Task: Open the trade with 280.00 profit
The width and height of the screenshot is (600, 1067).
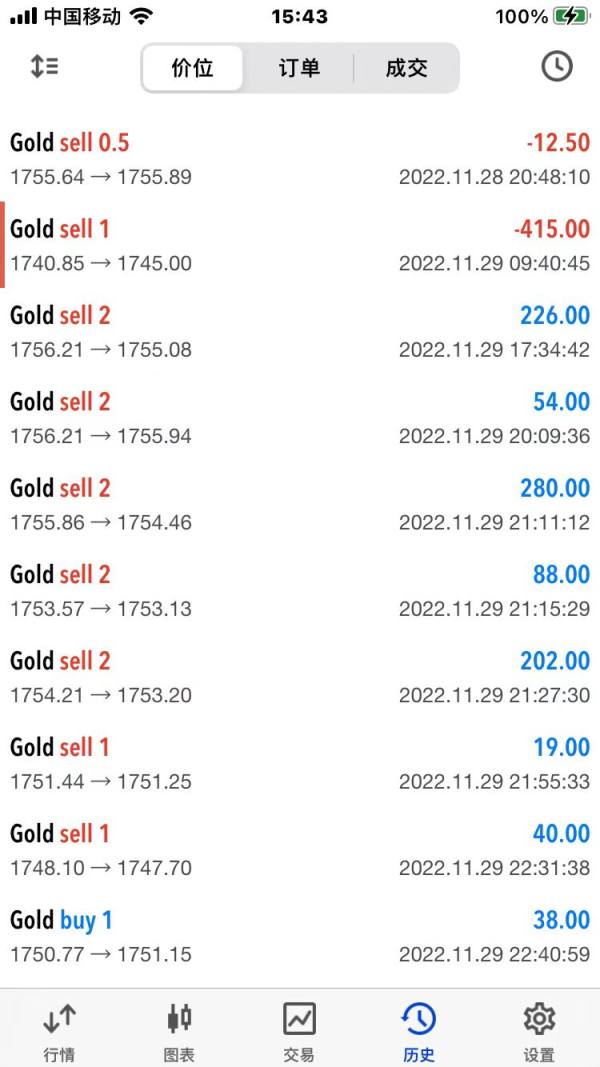Action: pos(300,504)
